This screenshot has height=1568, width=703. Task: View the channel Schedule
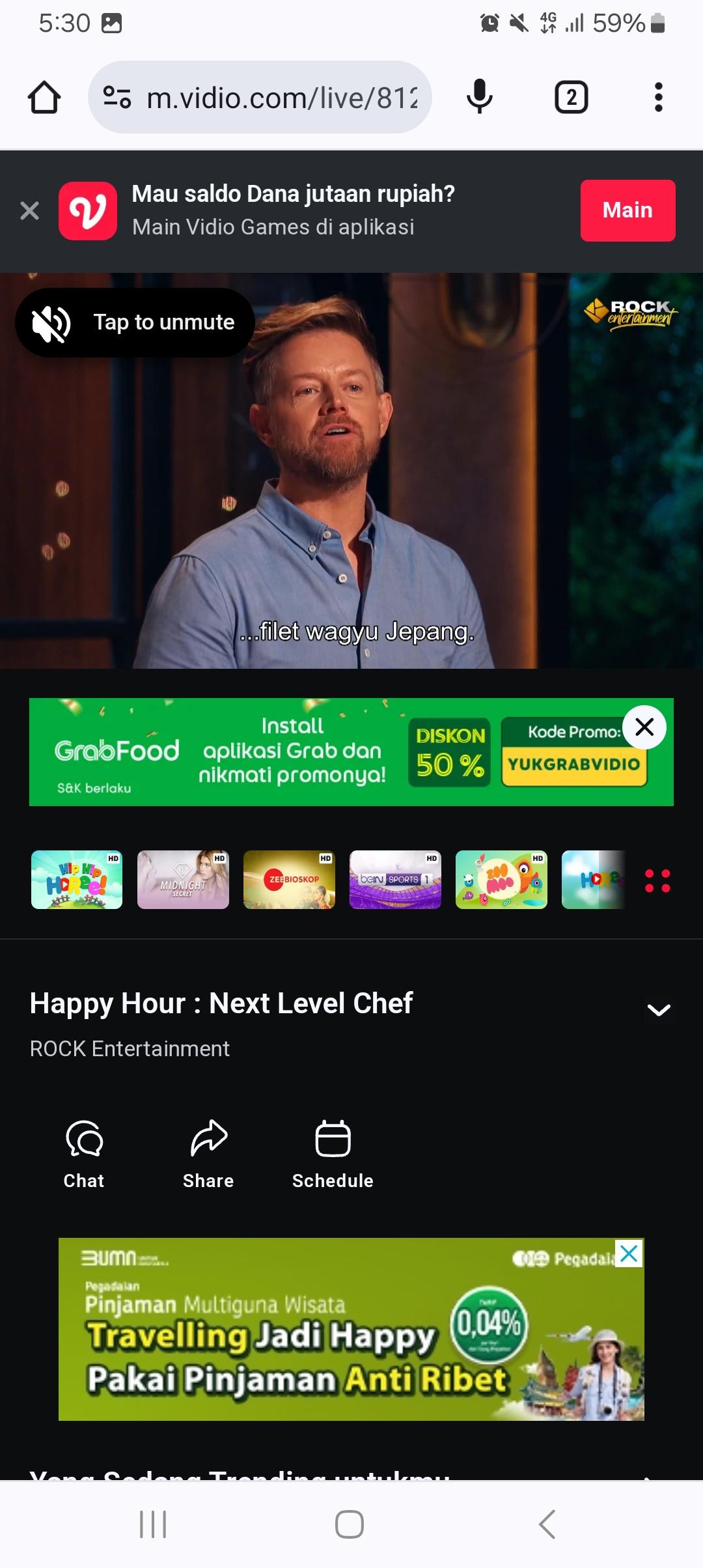(333, 1154)
